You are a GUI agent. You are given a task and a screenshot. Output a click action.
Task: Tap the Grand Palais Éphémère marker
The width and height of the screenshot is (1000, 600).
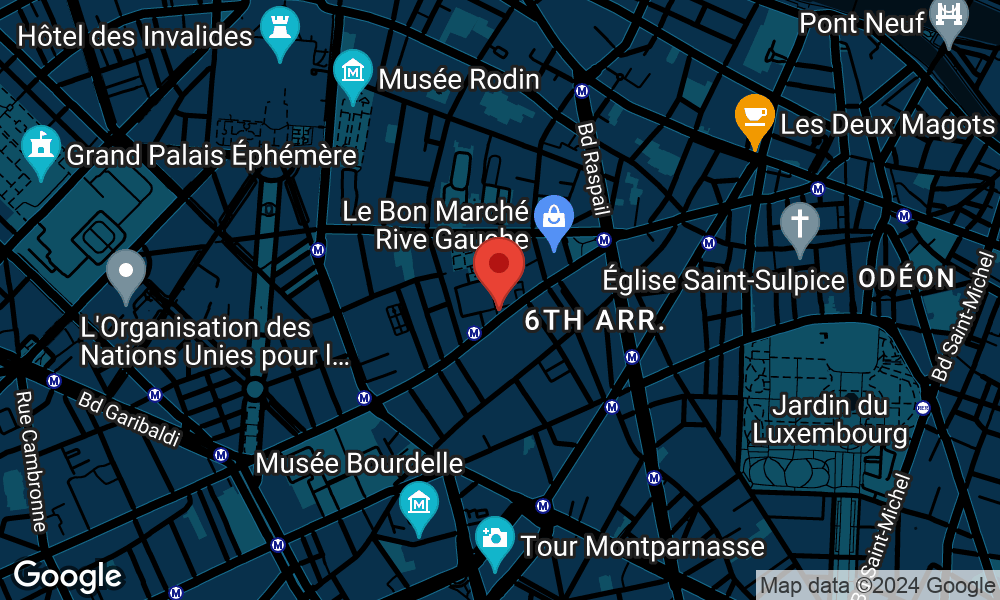point(41,149)
